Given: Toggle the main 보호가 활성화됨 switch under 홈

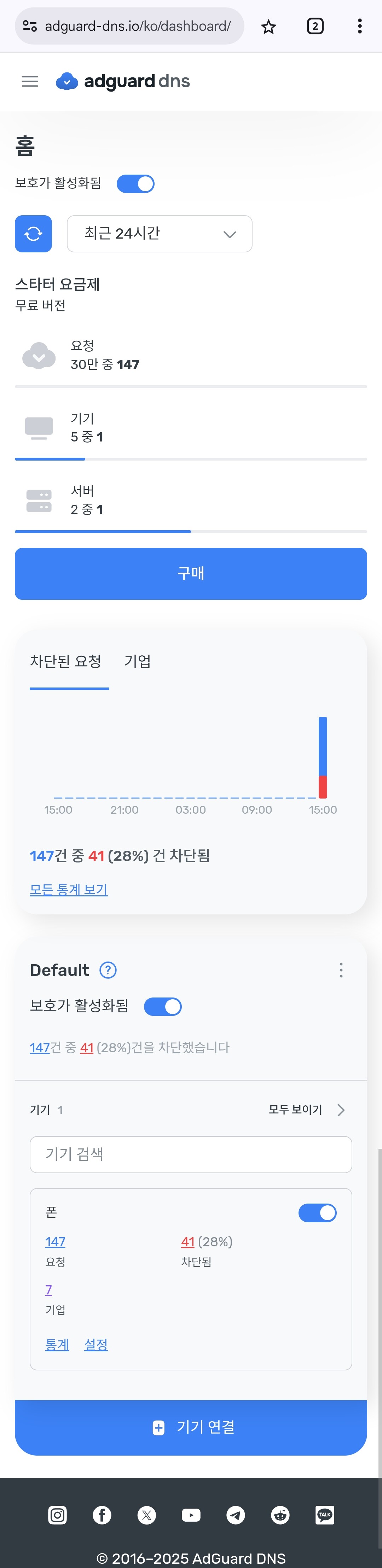Looking at the screenshot, I should click(135, 184).
